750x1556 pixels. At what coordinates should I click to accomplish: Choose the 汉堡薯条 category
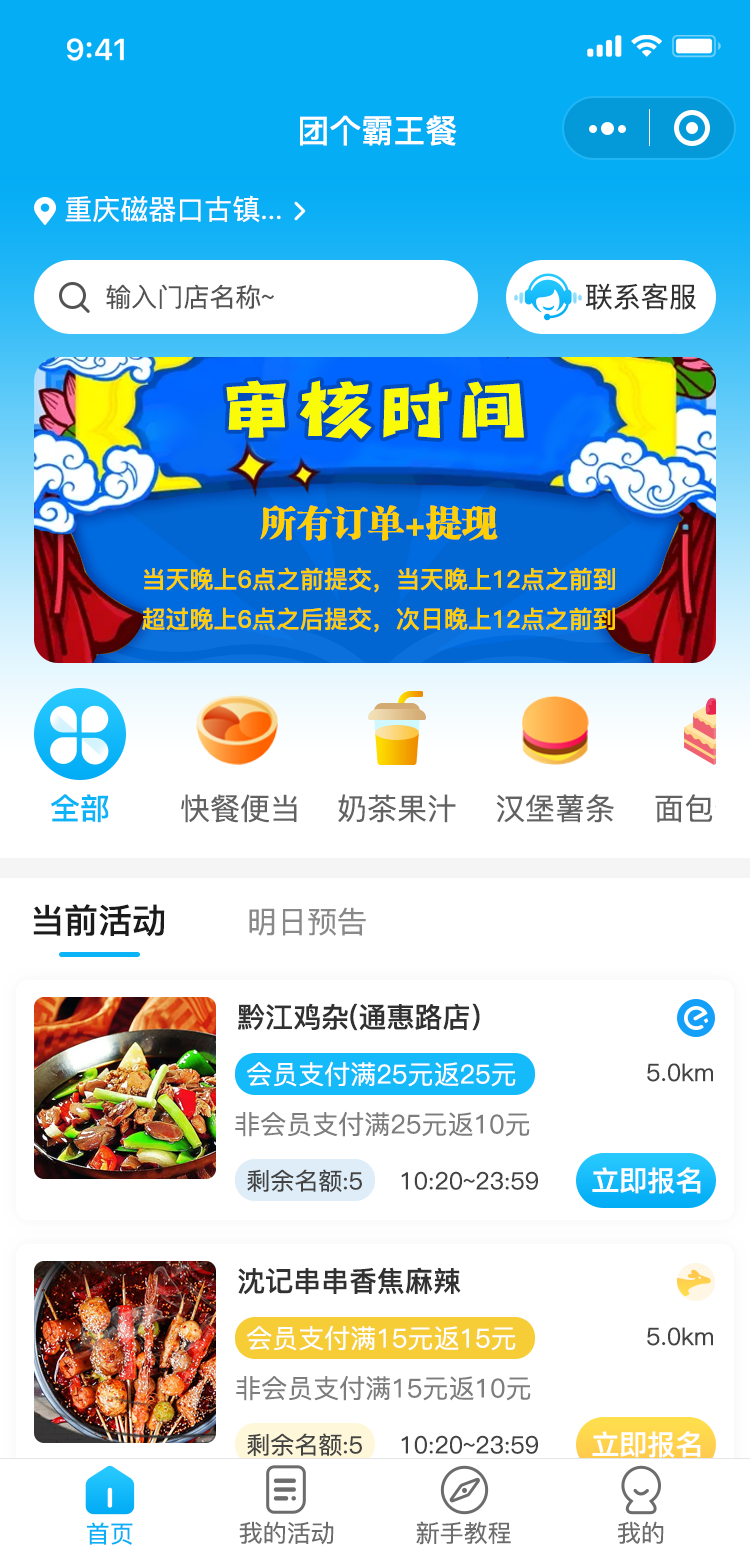555,756
